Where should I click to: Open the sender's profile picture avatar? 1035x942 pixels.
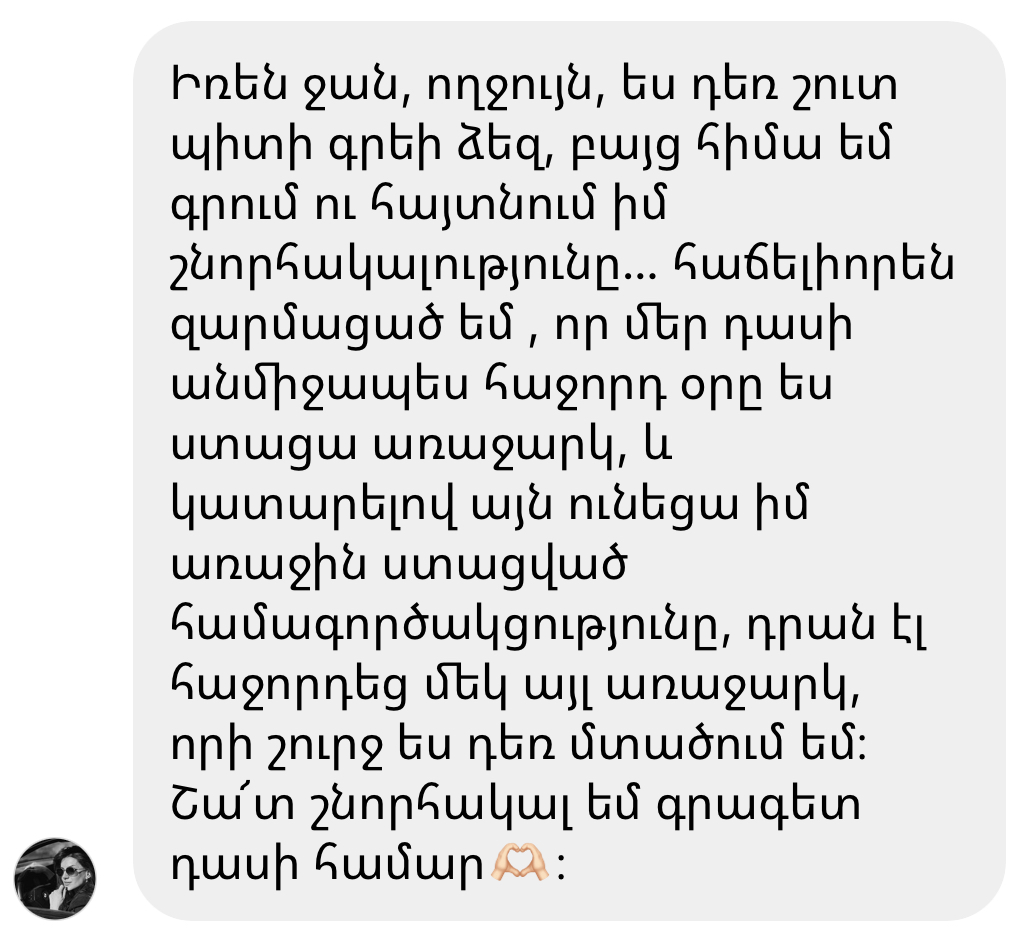(55, 879)
